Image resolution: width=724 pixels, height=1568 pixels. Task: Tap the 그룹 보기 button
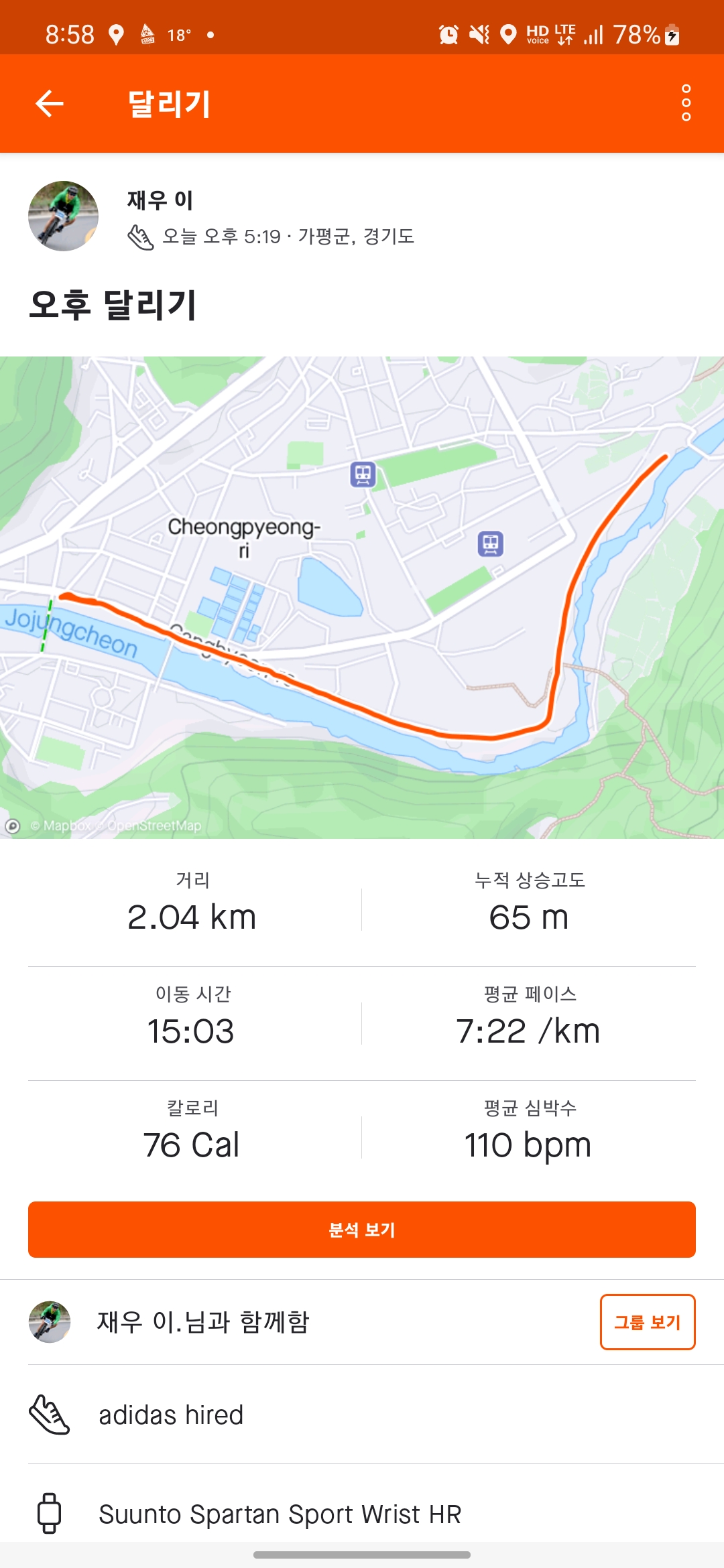click(647, 1322)
